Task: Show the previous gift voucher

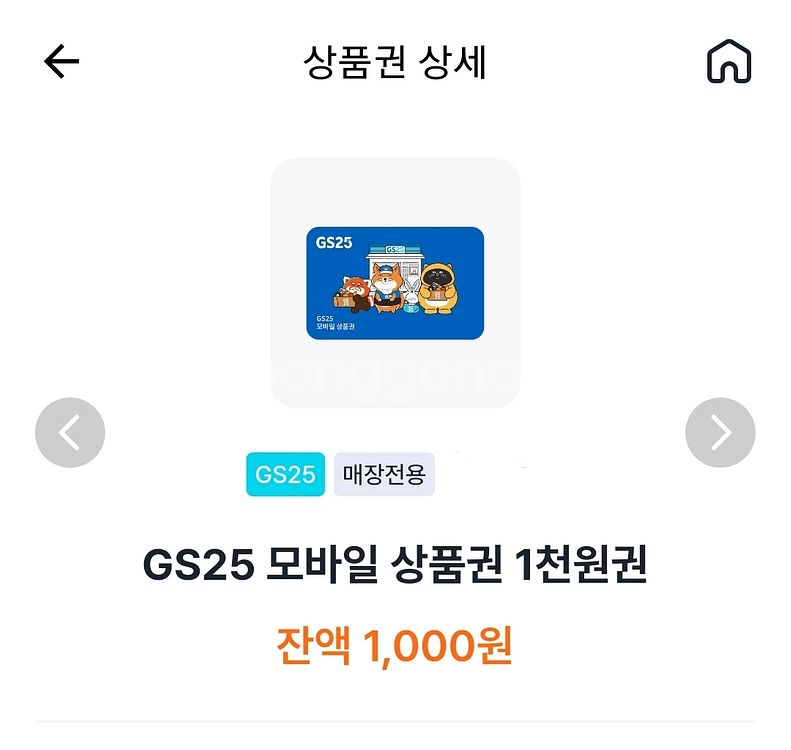Action: (x=70, y=433)
